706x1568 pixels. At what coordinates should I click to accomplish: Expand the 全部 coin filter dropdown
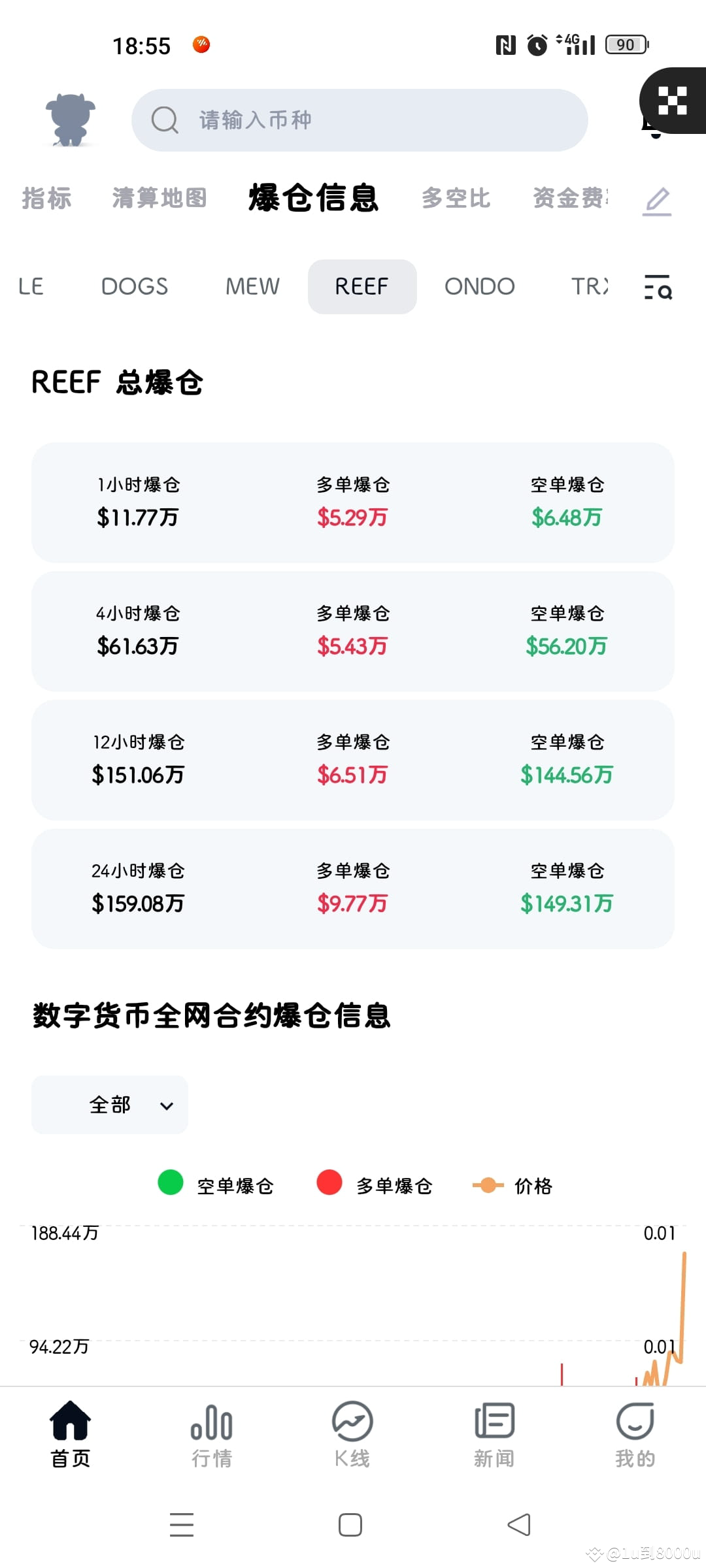[x=109, y=1104]
